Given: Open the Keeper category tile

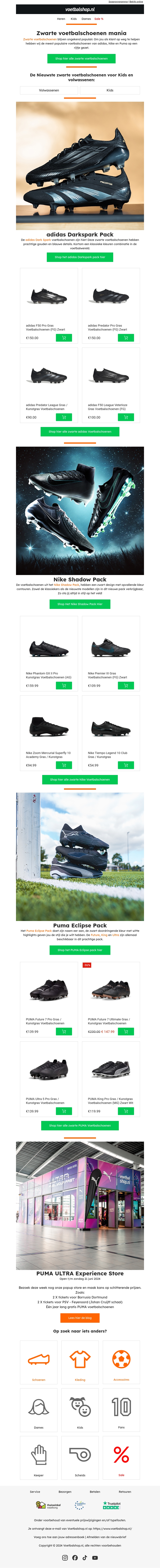Looking at the screenshot, I should (x=39, y=1459).
